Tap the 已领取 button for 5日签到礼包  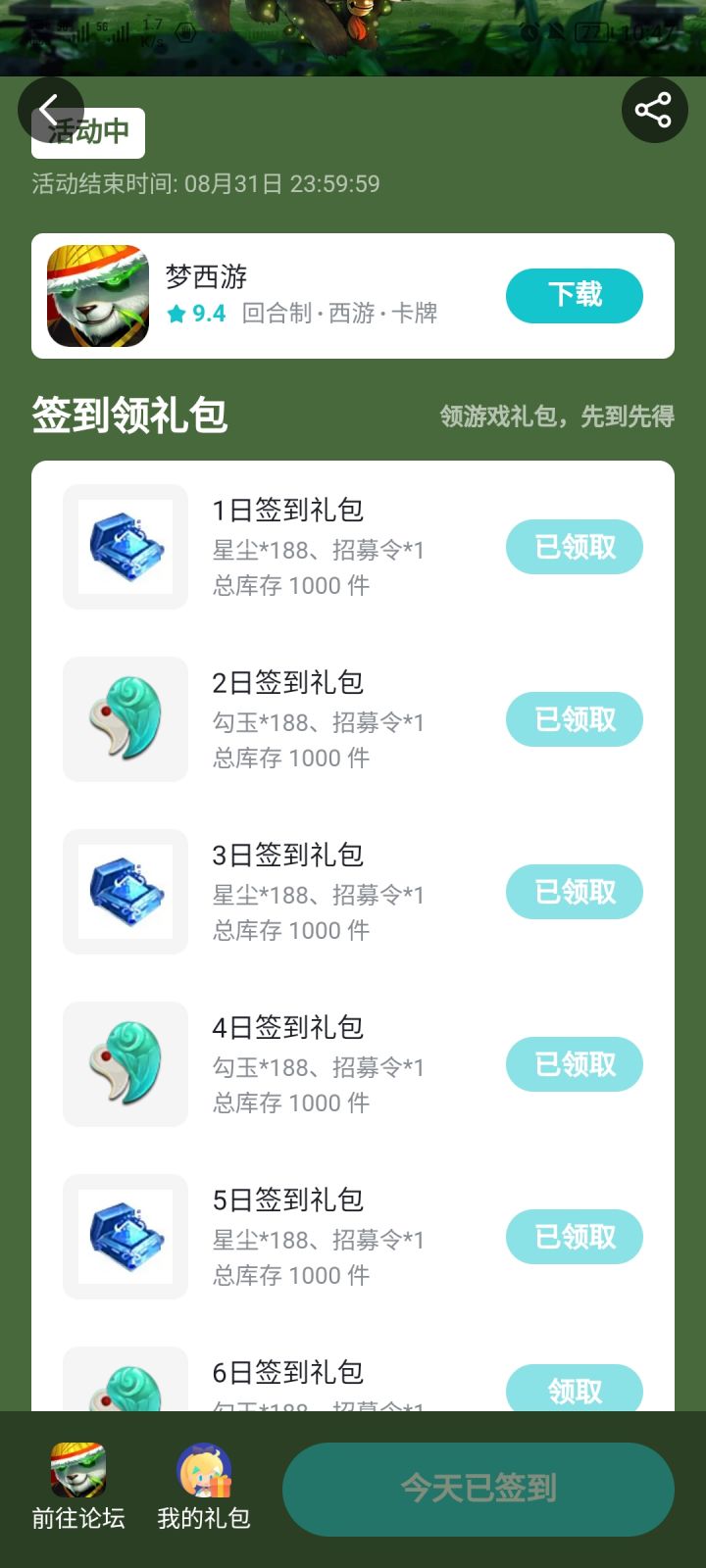[574, 1237]
